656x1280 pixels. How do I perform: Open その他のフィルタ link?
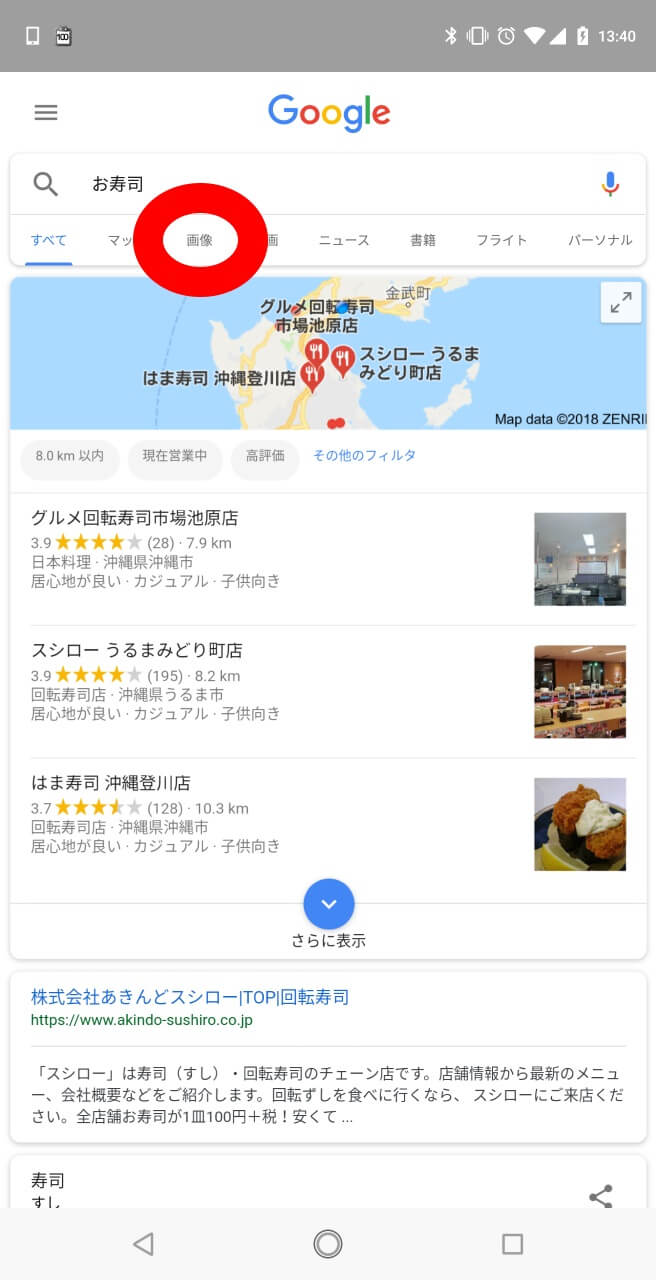coord(364,456)
